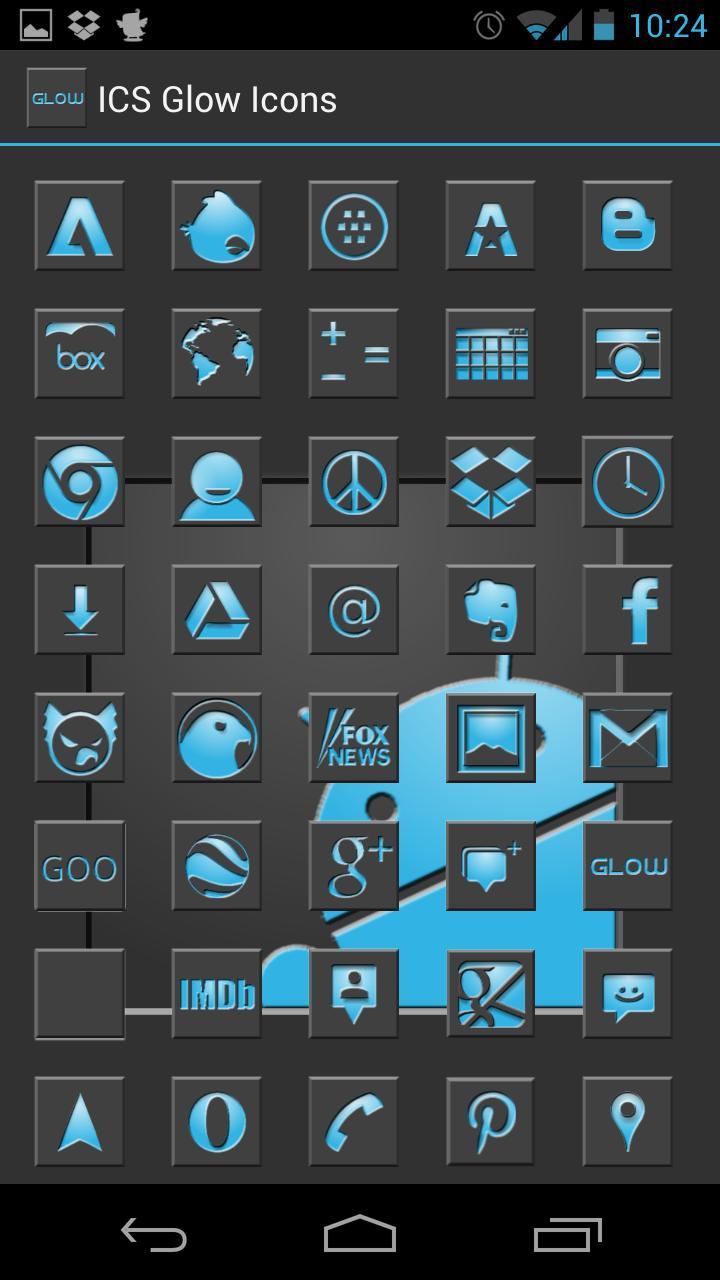This screenshot has width=720, height=1280.
Task: Click the Gmail envelope icon
Action: point(627,739)
